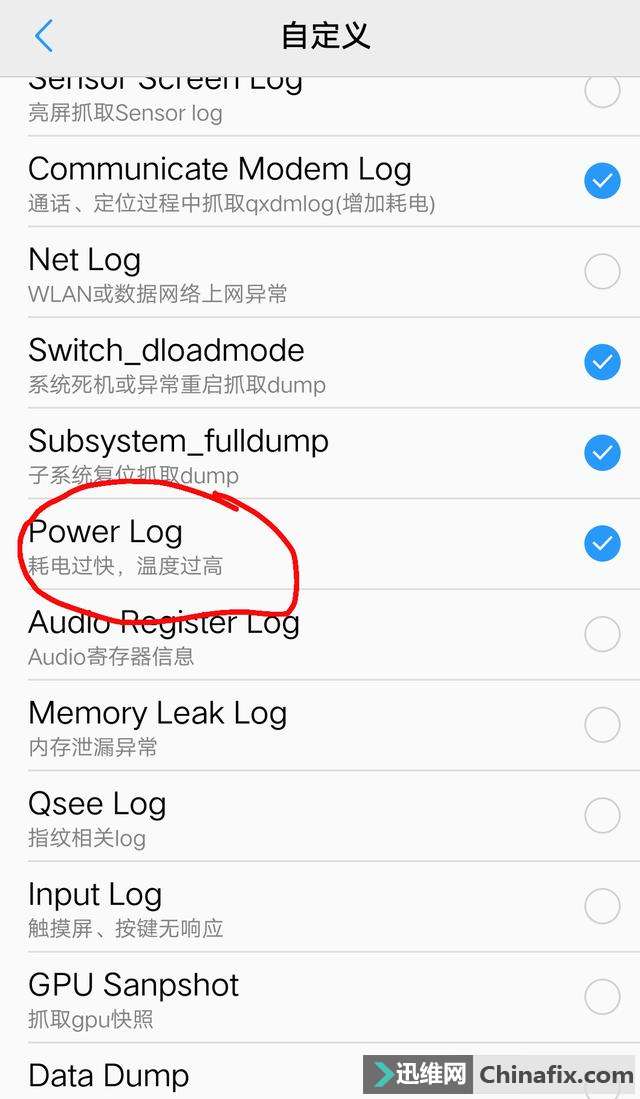Turn off Power Log
The width and height of the screenshot is (640, 1099).
pos(602,543)
